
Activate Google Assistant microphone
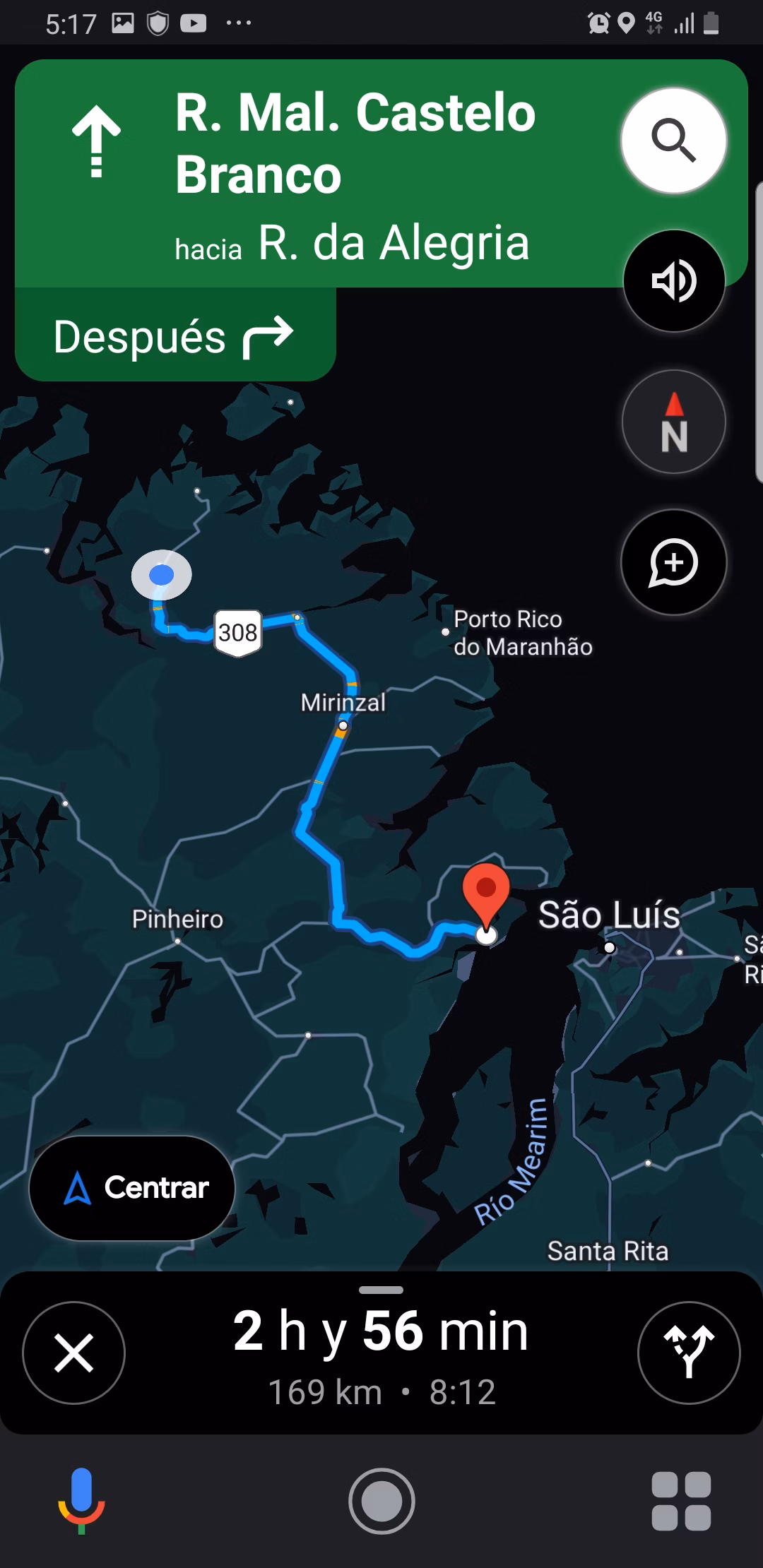(x=81, y=1500)
